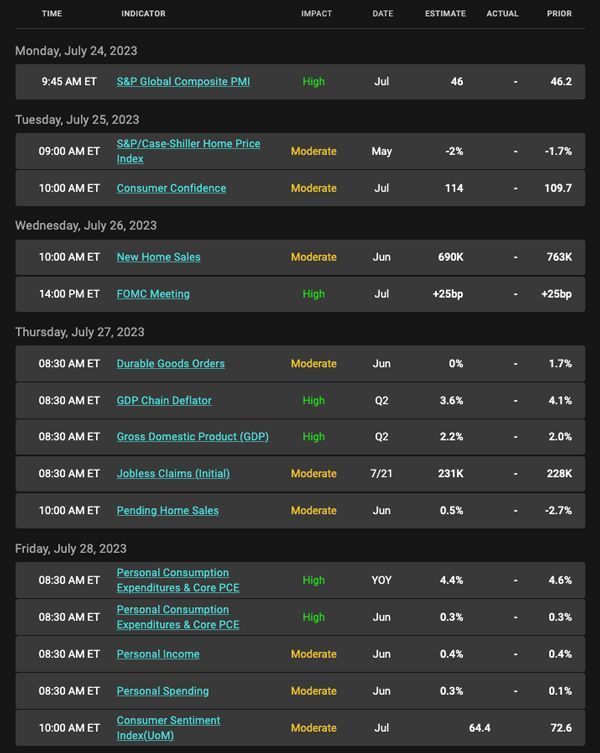Open the GDP Chain Deflator link
600x753 pixels.
[164, 401]
